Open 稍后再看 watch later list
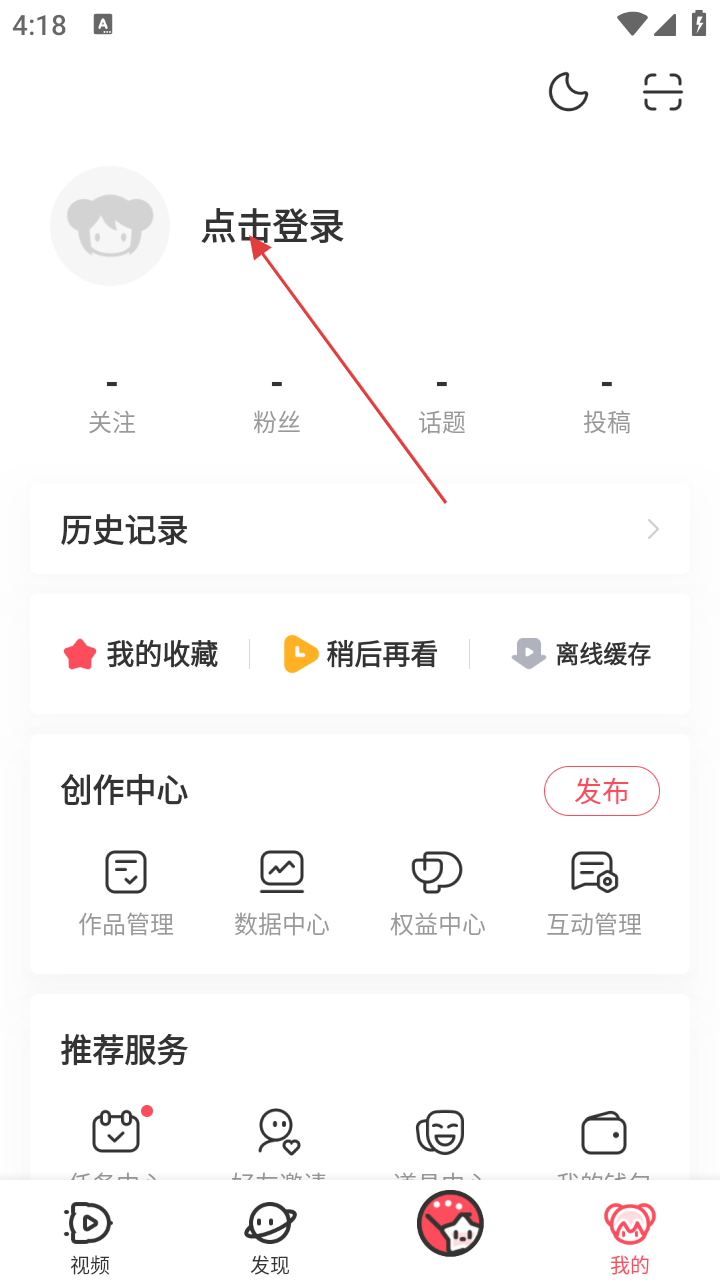Image resolution: width=720 pixels, height=1280 pixels. 361,655
